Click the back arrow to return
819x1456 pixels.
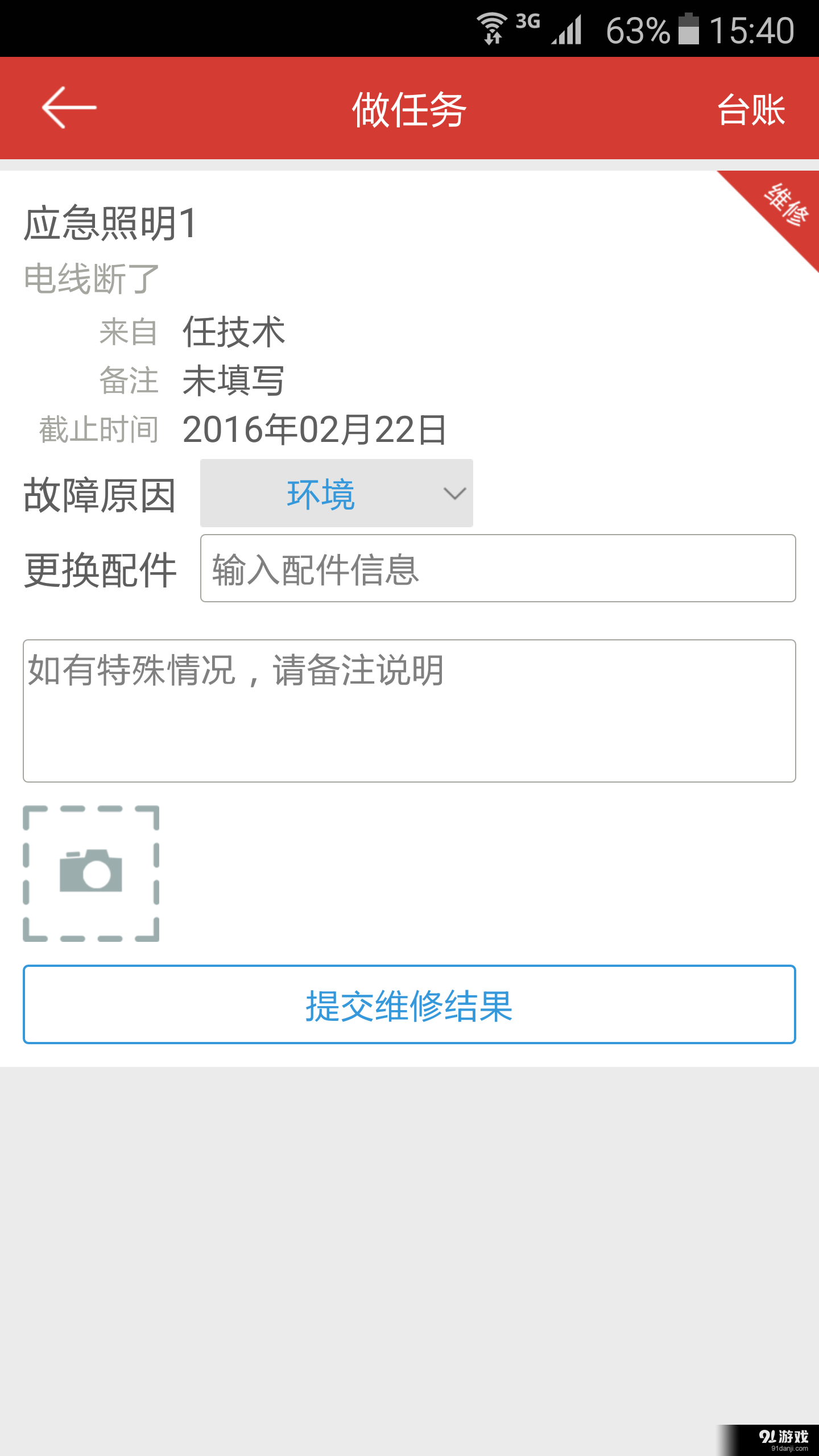pyautogui.click(x=68, y=108)
